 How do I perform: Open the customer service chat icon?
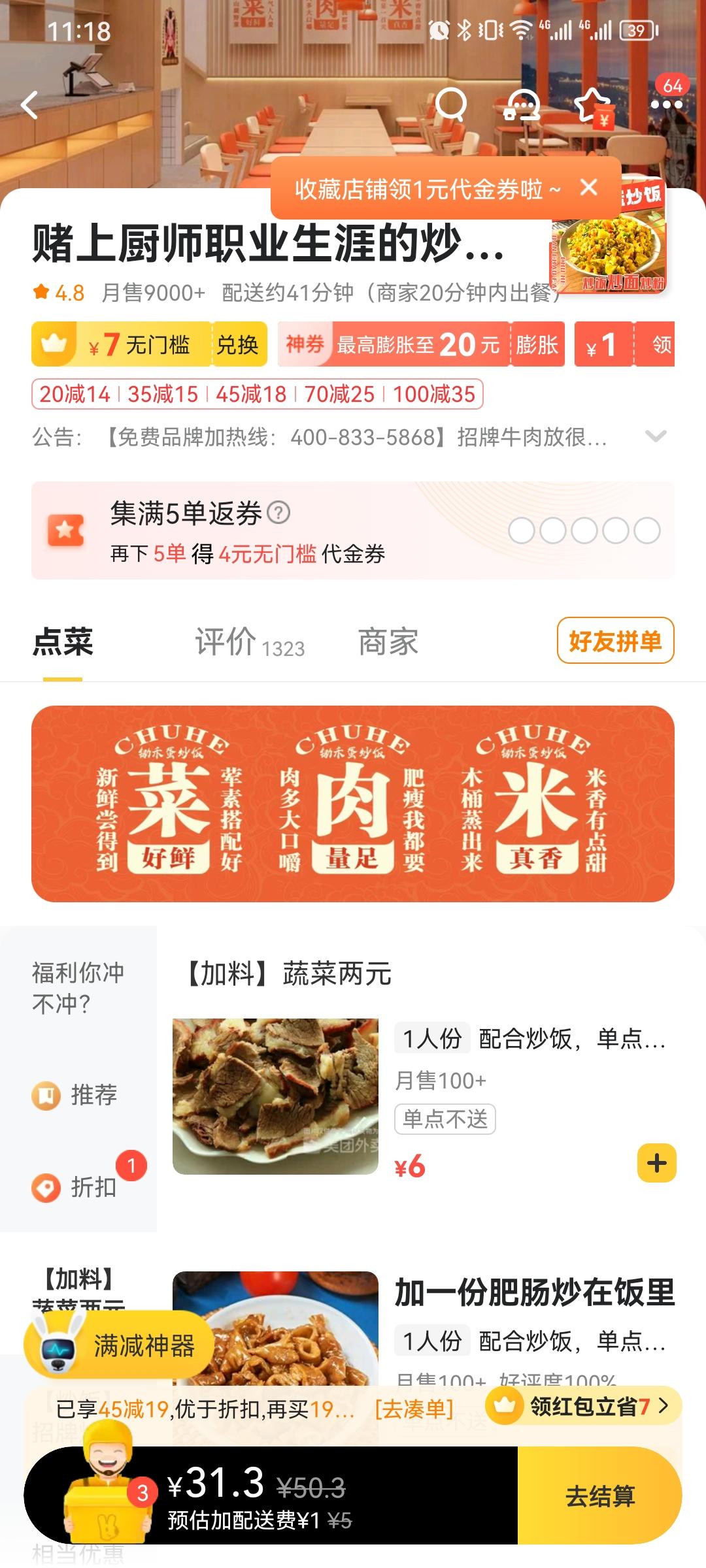[x=522, y=105]
